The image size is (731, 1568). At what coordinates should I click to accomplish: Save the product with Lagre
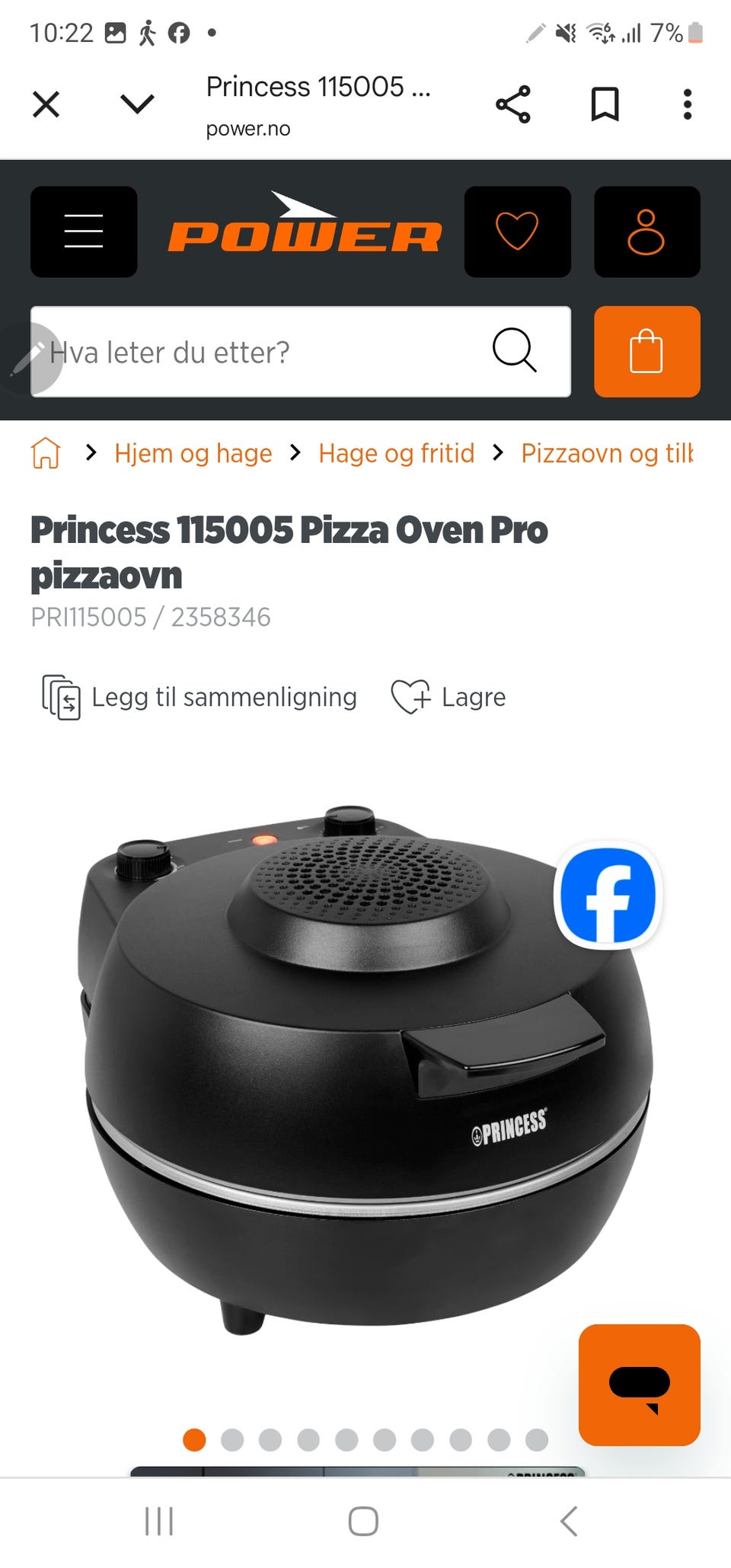448,697
